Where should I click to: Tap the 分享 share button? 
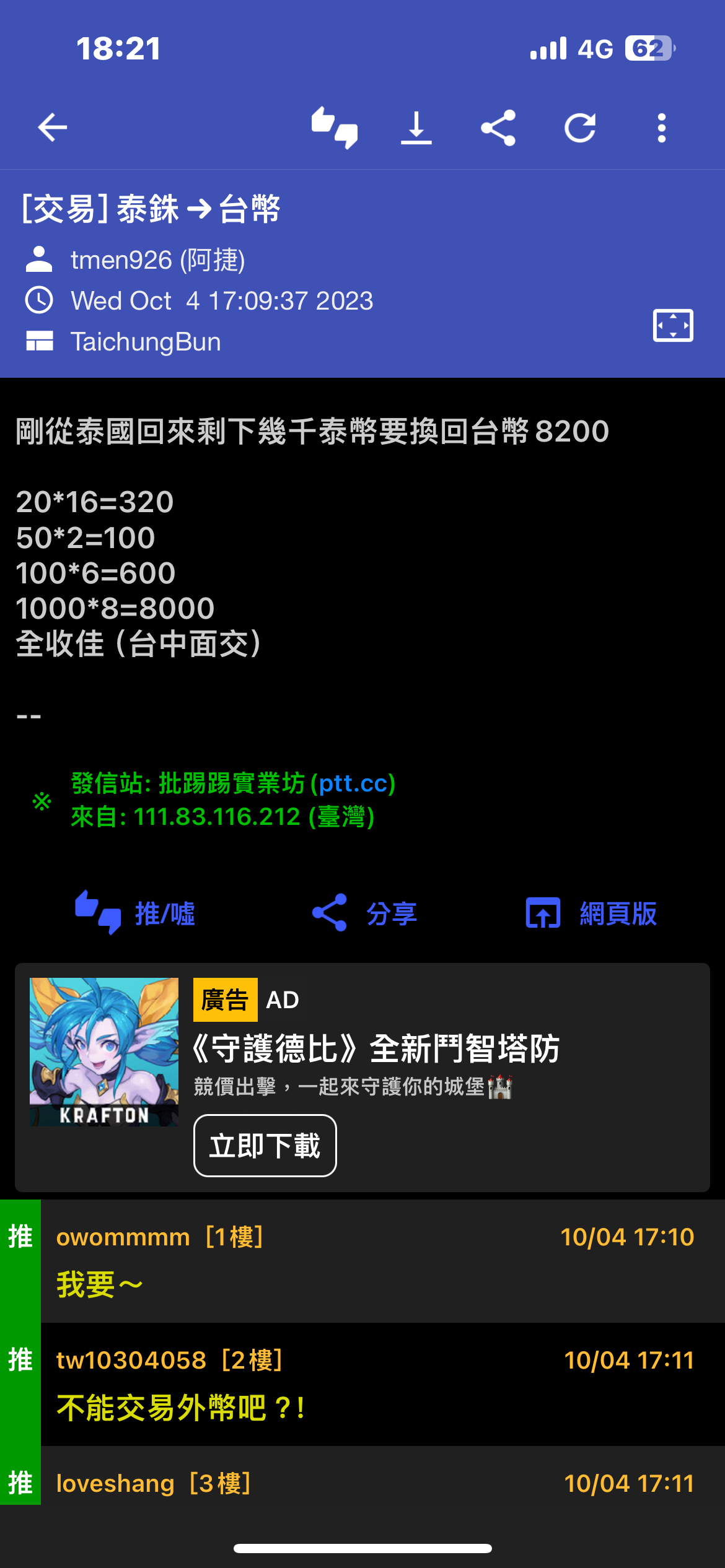coord(364,913)
